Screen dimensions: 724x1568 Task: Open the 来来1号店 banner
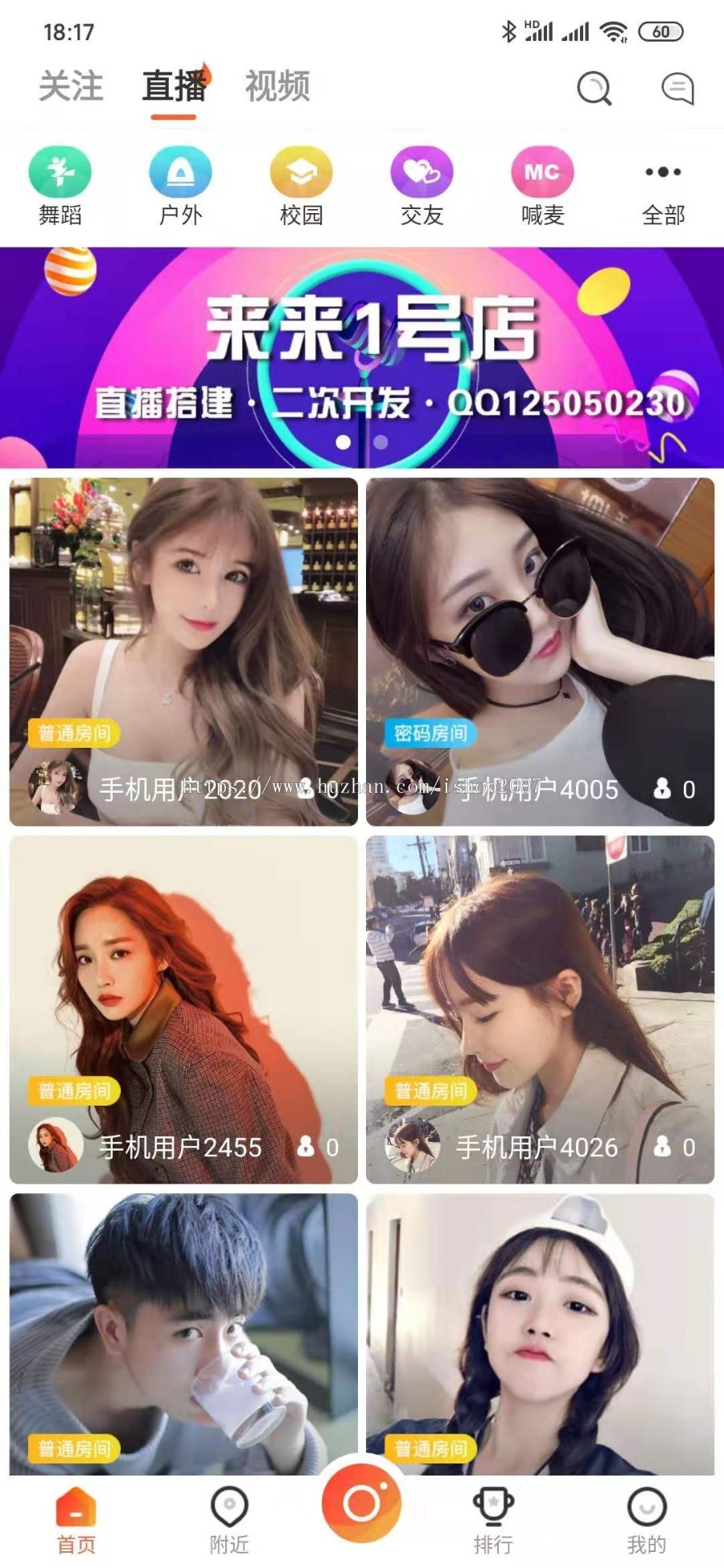[362, 357]
